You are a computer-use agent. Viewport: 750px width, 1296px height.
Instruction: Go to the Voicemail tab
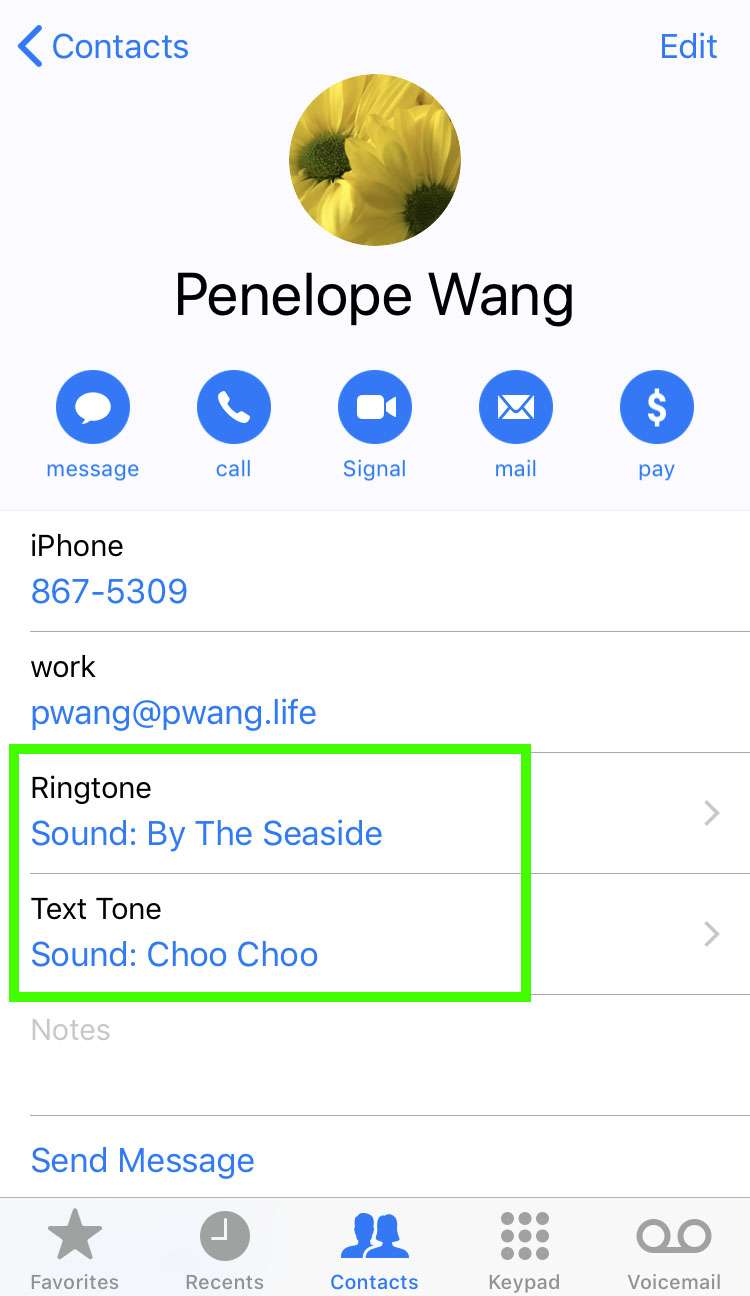pyautogui.click(x=674, y=1250)
